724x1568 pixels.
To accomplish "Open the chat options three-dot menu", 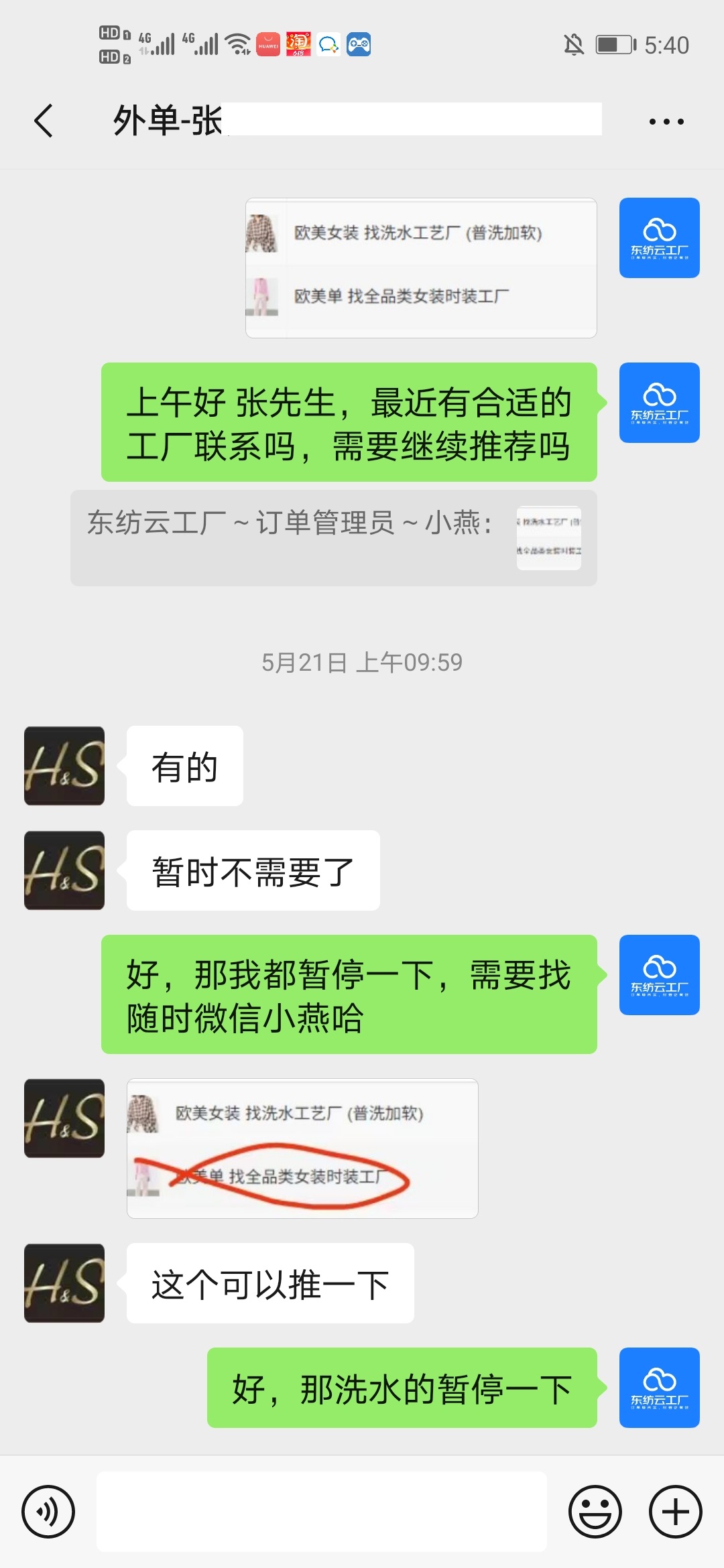I will pyautogui.click(x=666, y=121).
